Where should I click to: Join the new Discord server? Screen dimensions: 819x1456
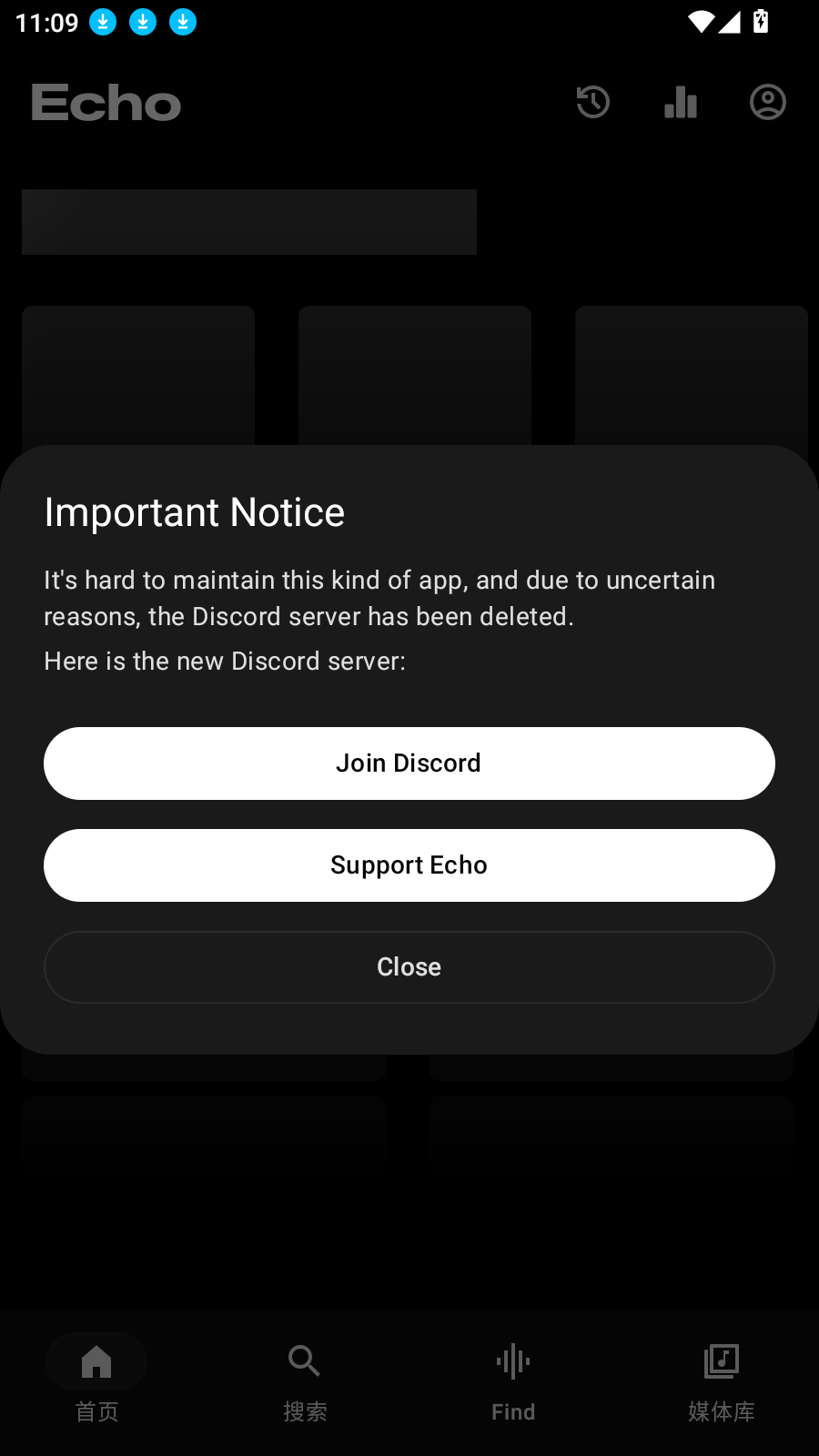coord(409,763)
